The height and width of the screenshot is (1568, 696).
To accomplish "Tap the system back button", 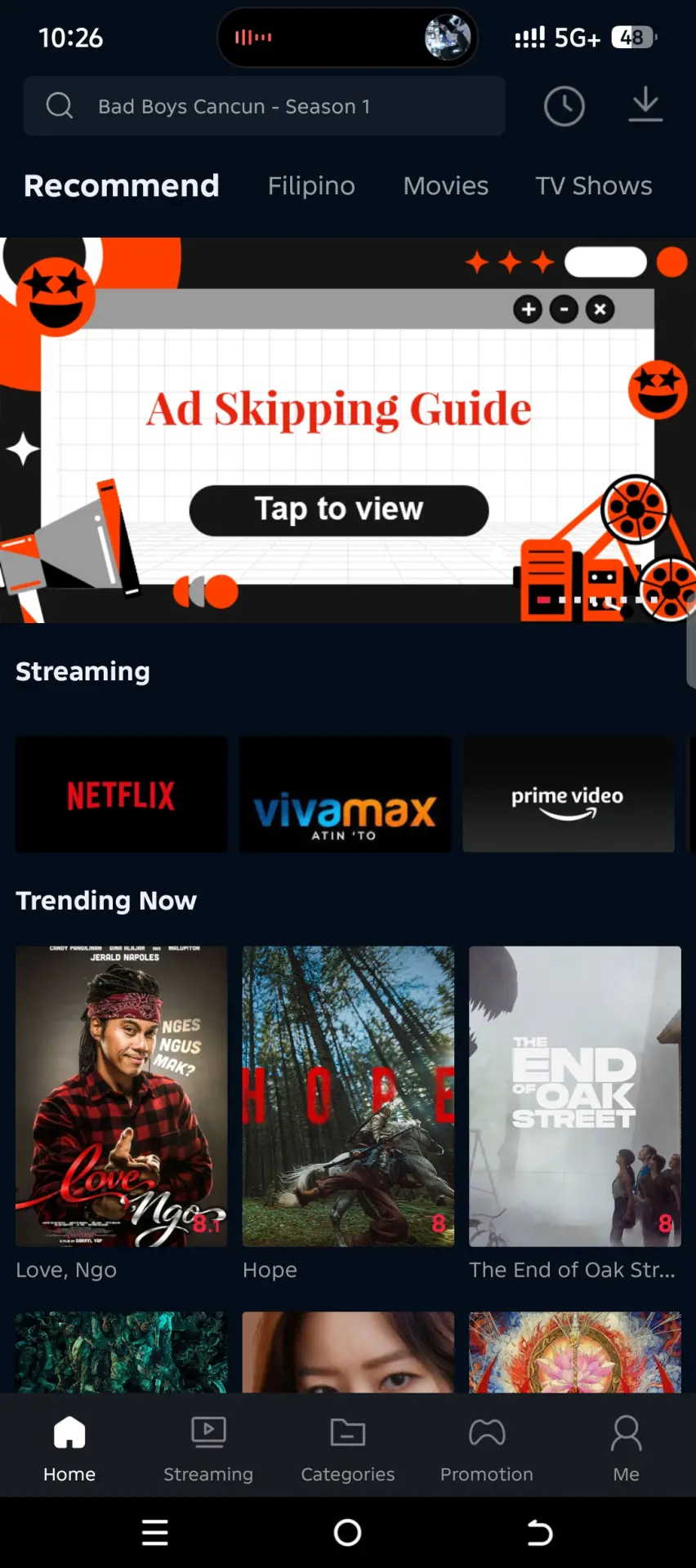I will coord(540,1533).
